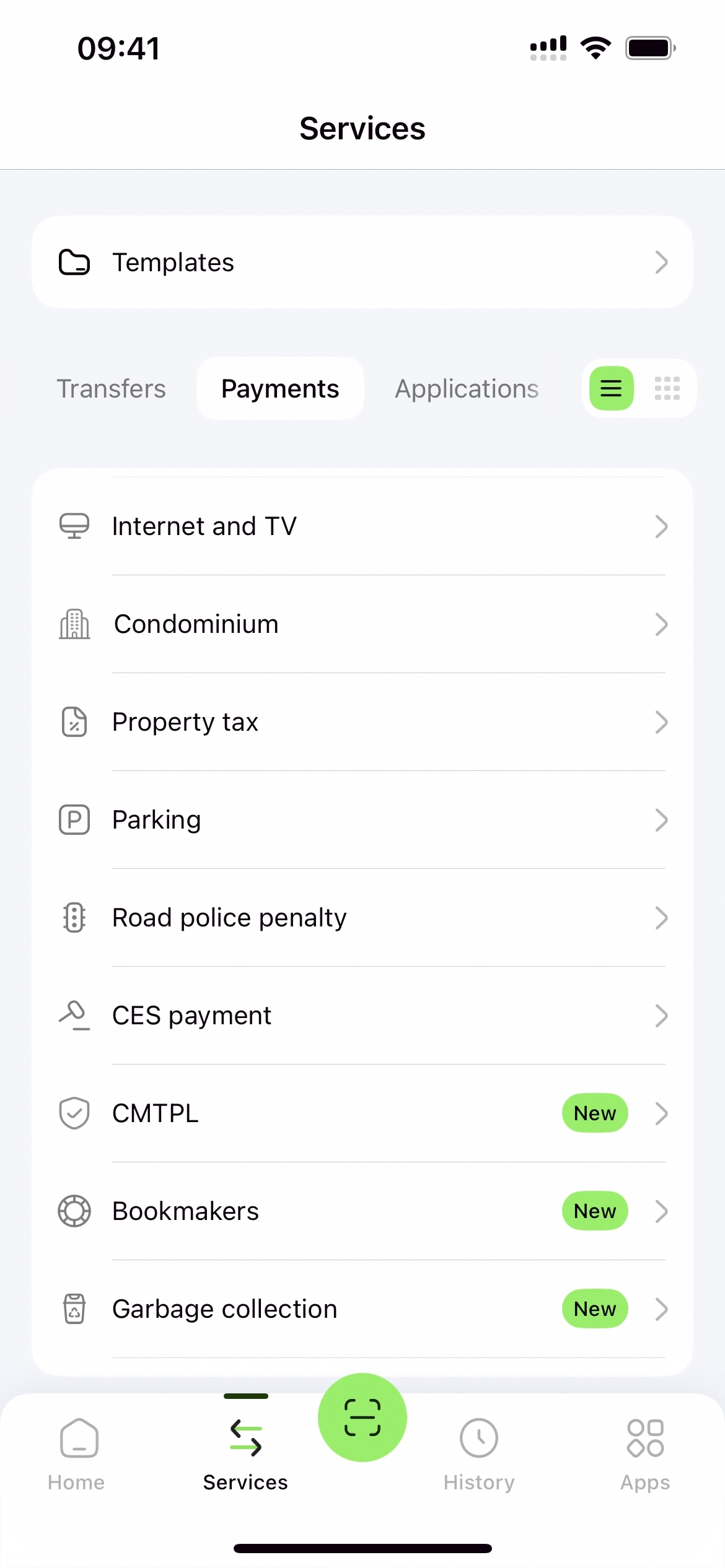This screenshot has height=1568, width=725.
Task: Select the list view layout icon
Action: (611, 389)
